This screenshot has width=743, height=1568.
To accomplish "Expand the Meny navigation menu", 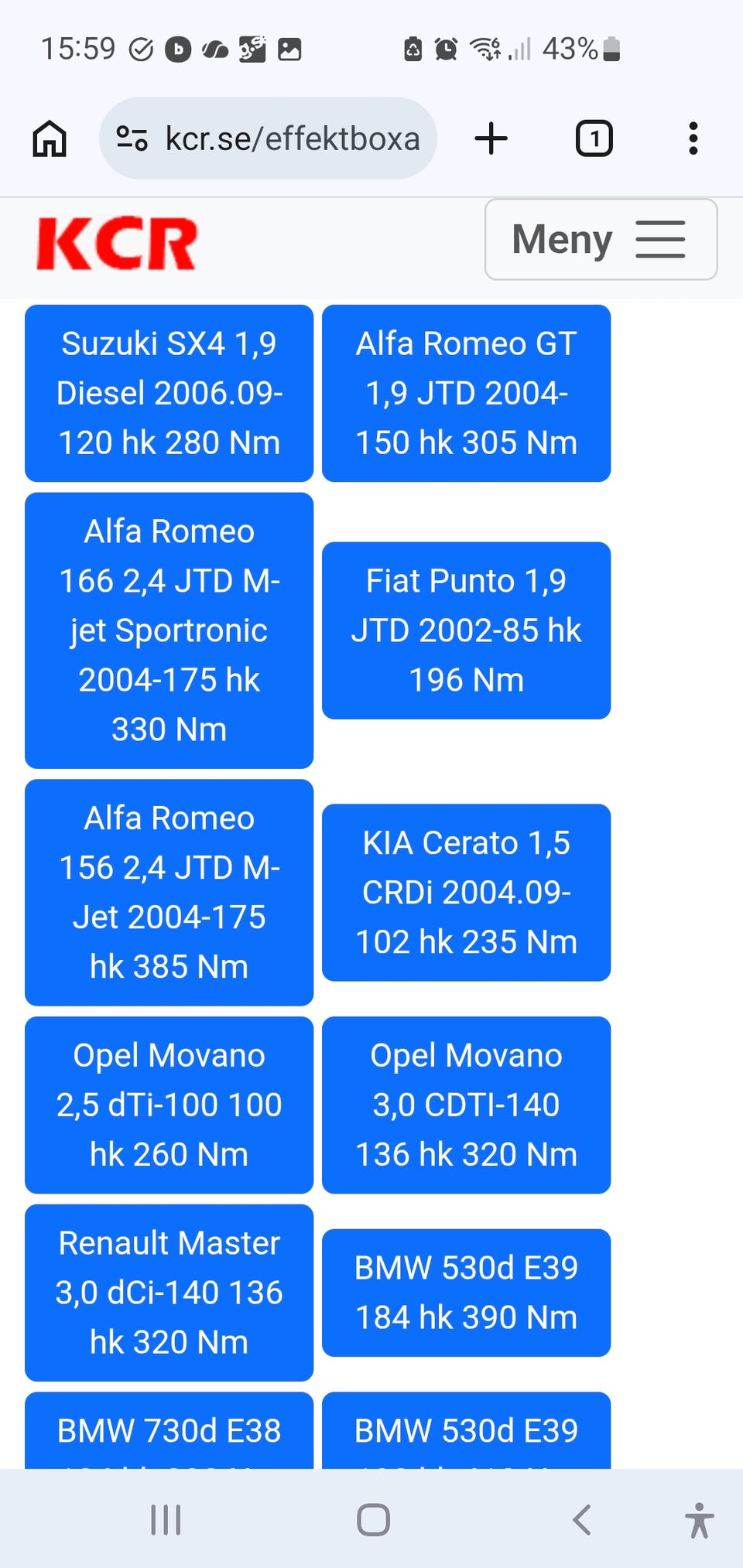I will tap(601, 239).
